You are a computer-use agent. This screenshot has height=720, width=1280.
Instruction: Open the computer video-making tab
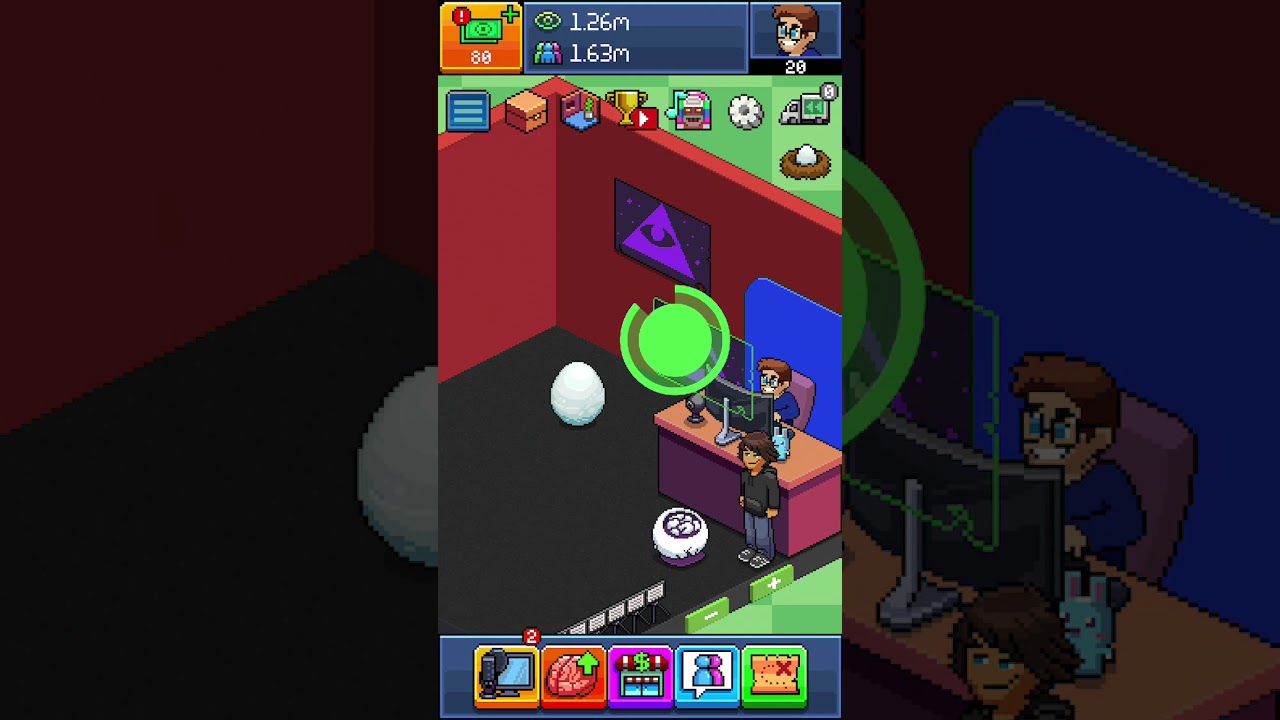pos(506,675)
